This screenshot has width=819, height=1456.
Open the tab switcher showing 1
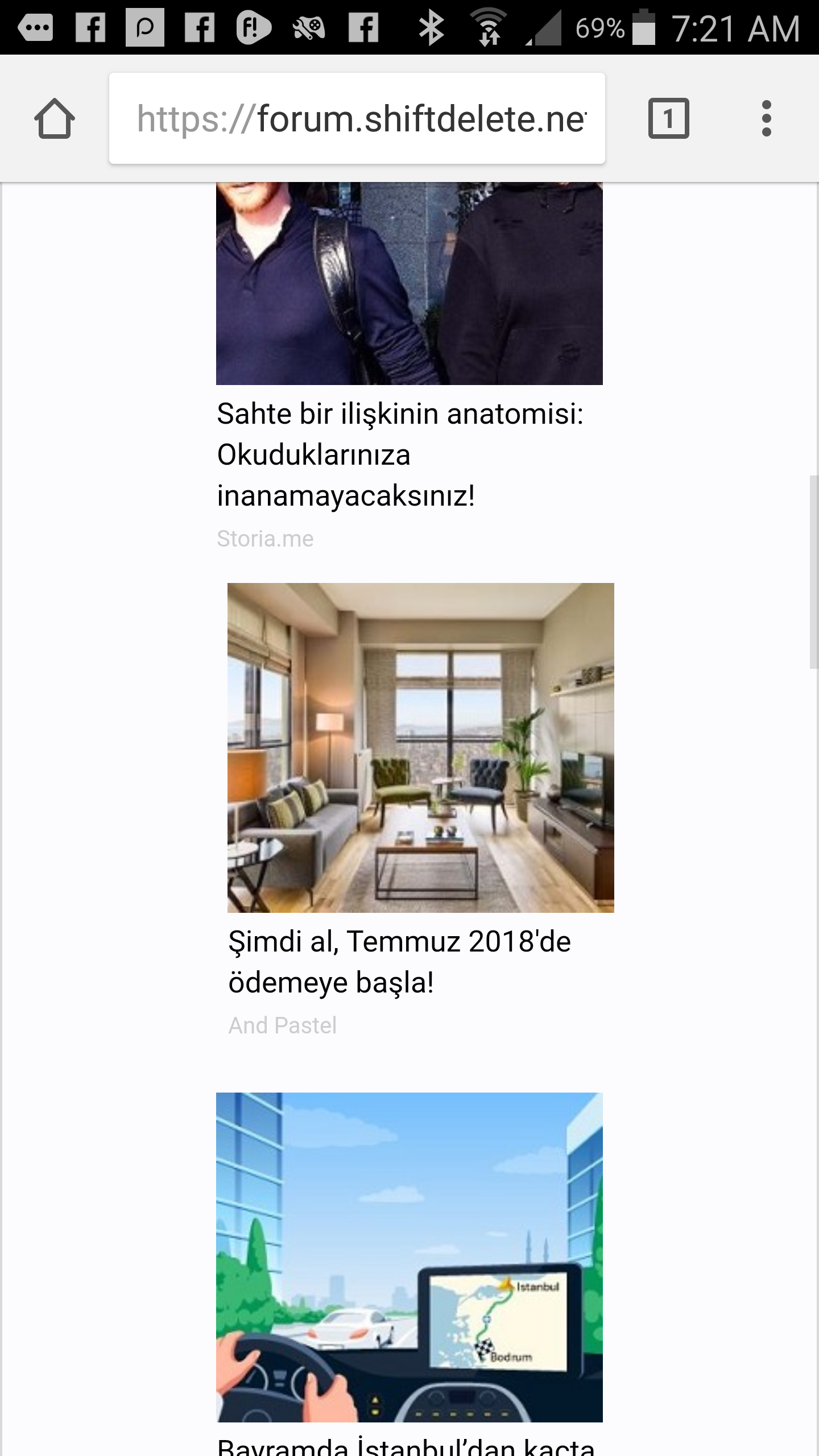coord(668,118)
